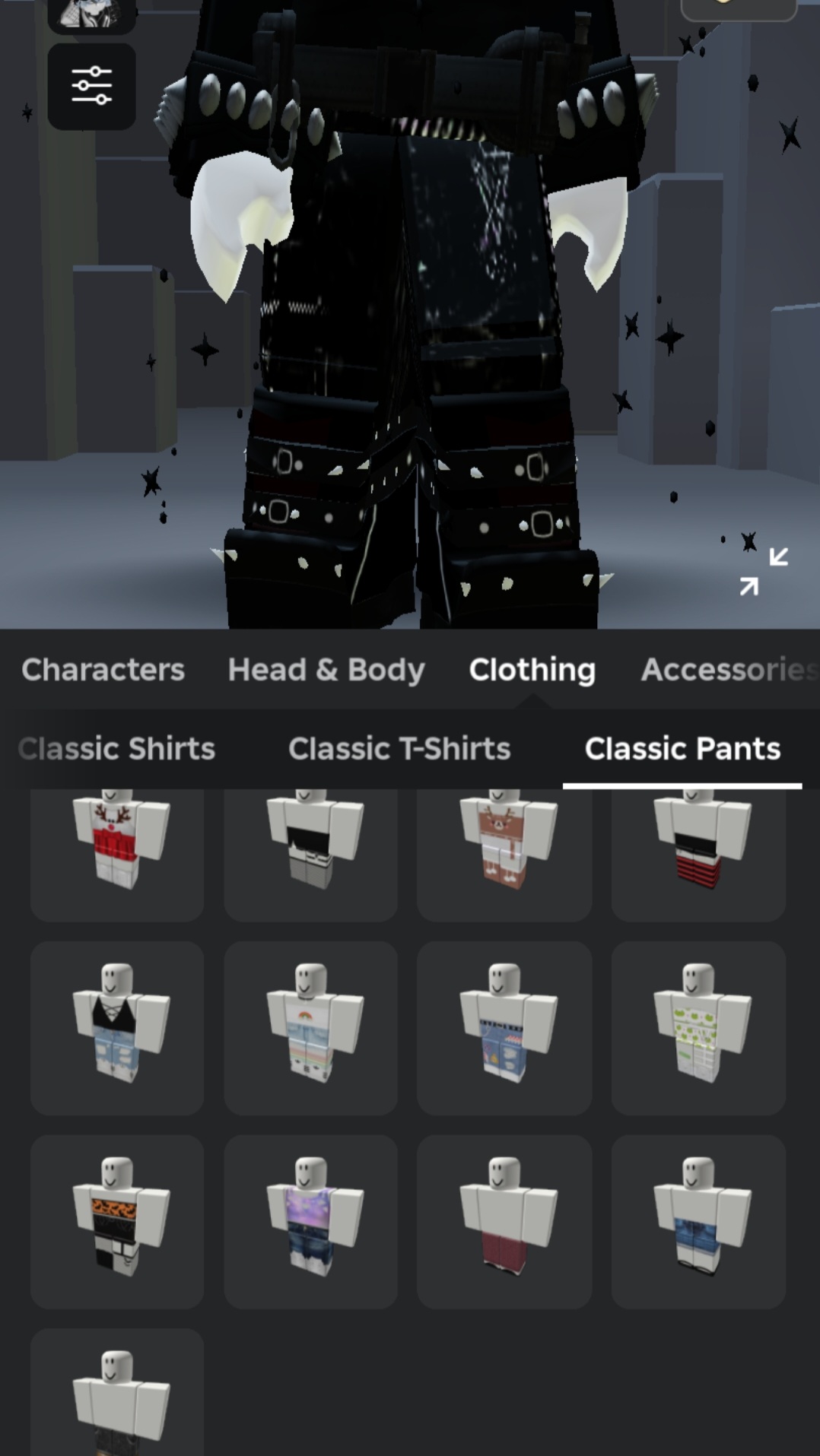
Task: Open the avatar adjustment sliders icon
Action: pos(92,86)
